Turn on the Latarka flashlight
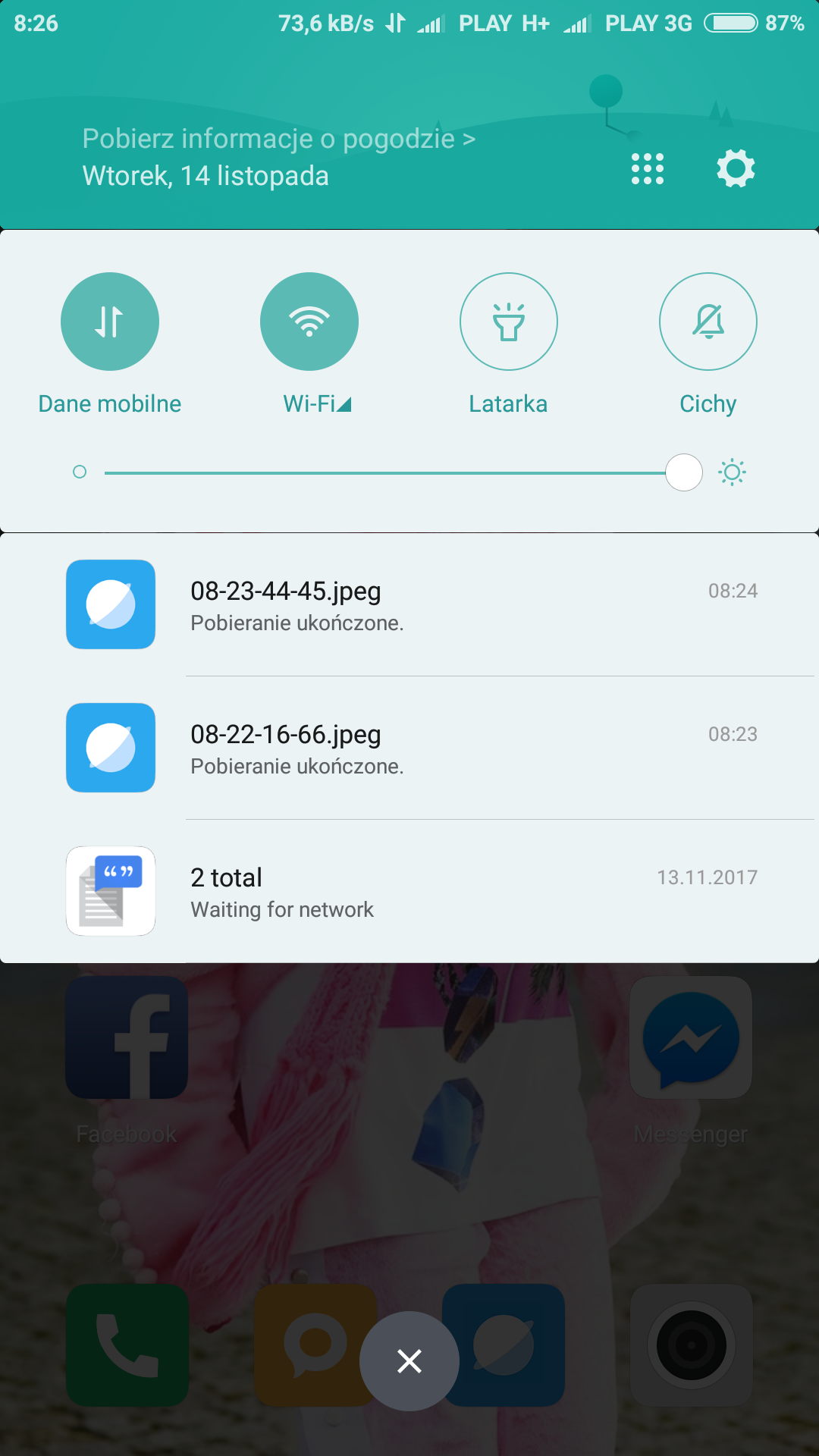This screenshot has width=819, height=1456. [x=508, y=322]
